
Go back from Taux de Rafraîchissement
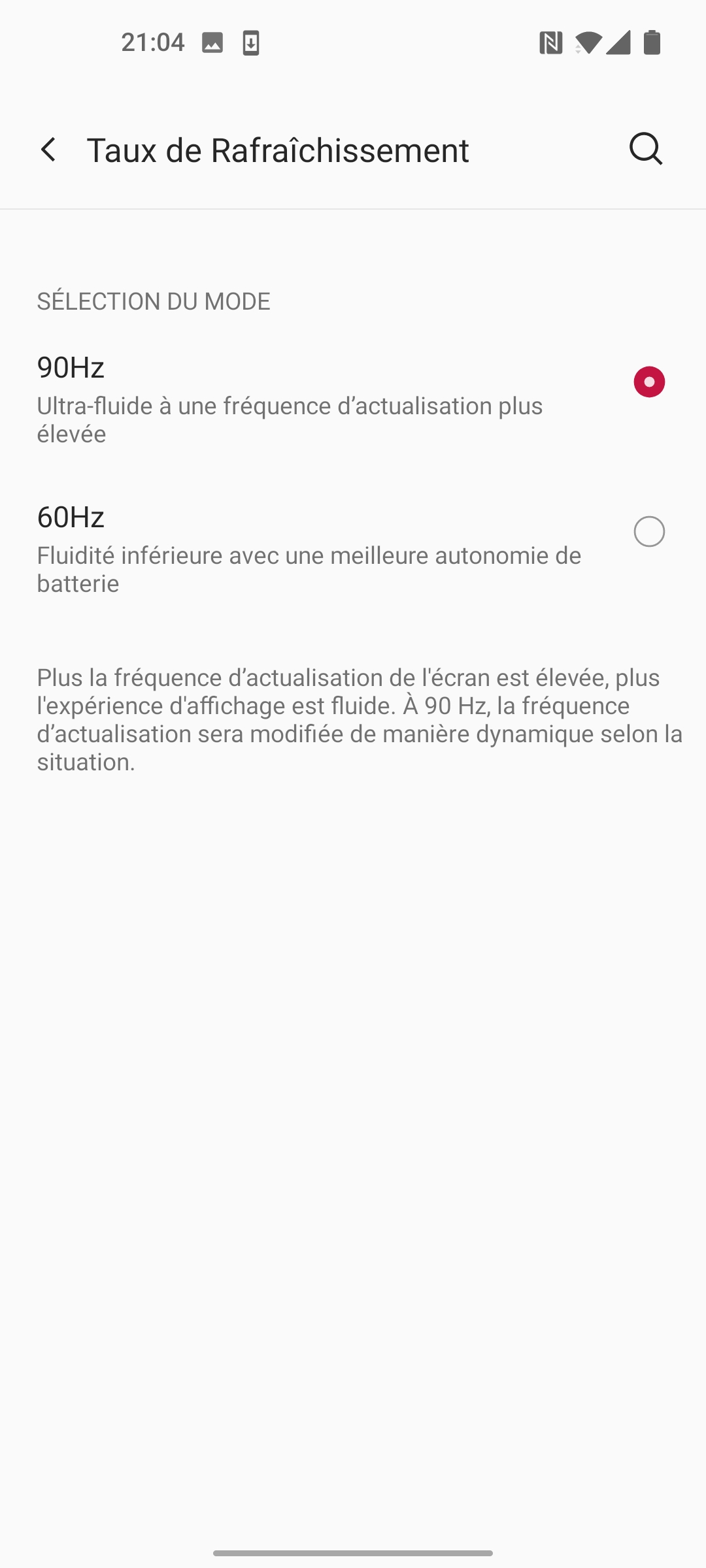[x=48, y=150]
